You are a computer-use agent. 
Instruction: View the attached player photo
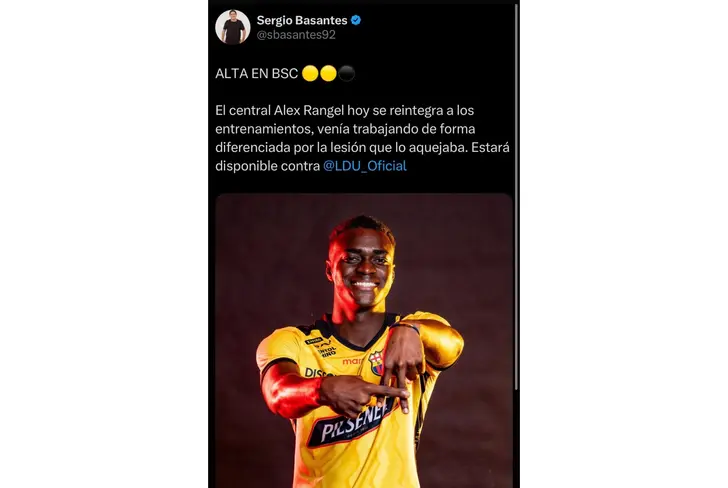coord(363,340)
